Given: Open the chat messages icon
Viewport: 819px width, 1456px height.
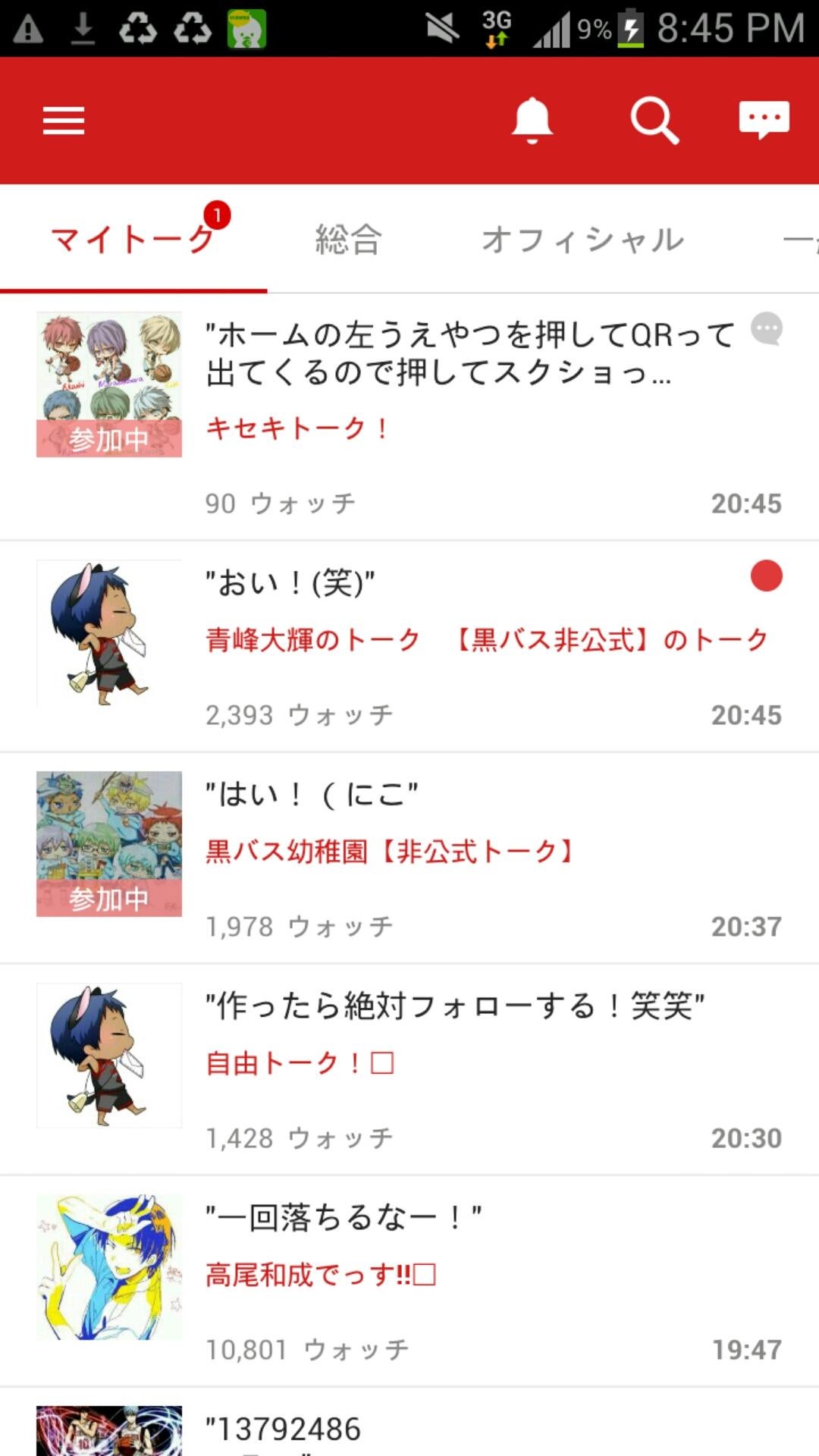Looking at the screenshot, I should coord(764,120).
